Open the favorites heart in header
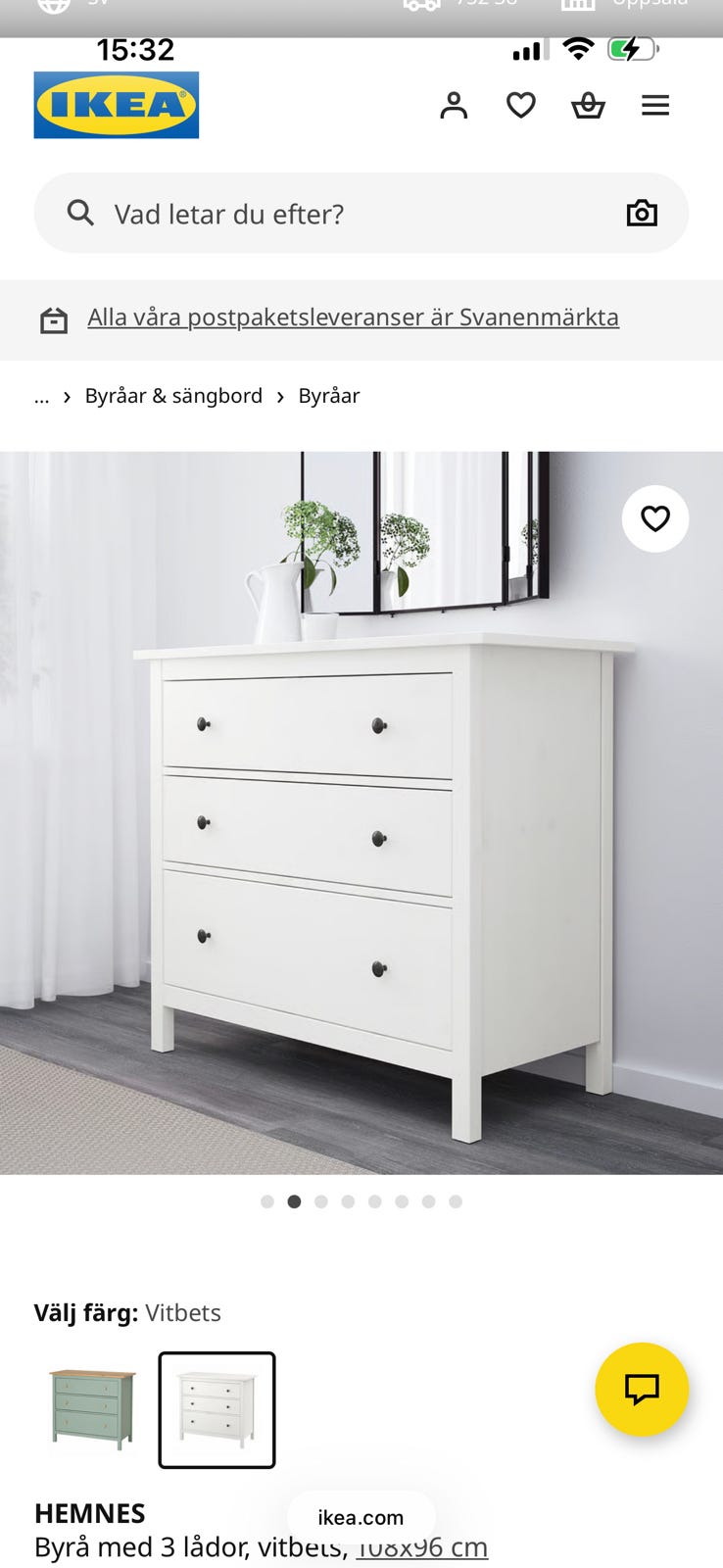 [x=521, y=105]
